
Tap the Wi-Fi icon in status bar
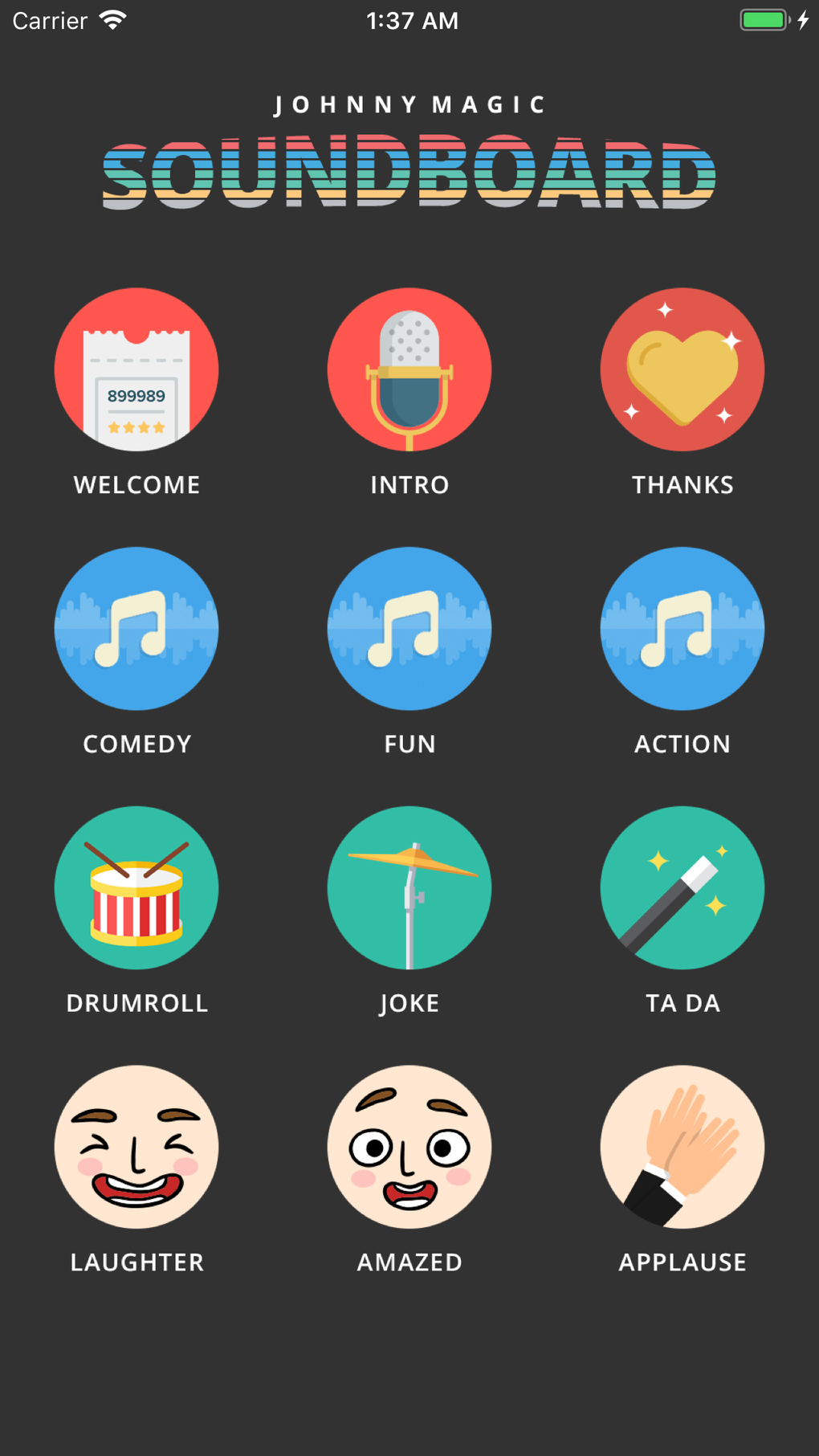(112, 19)
